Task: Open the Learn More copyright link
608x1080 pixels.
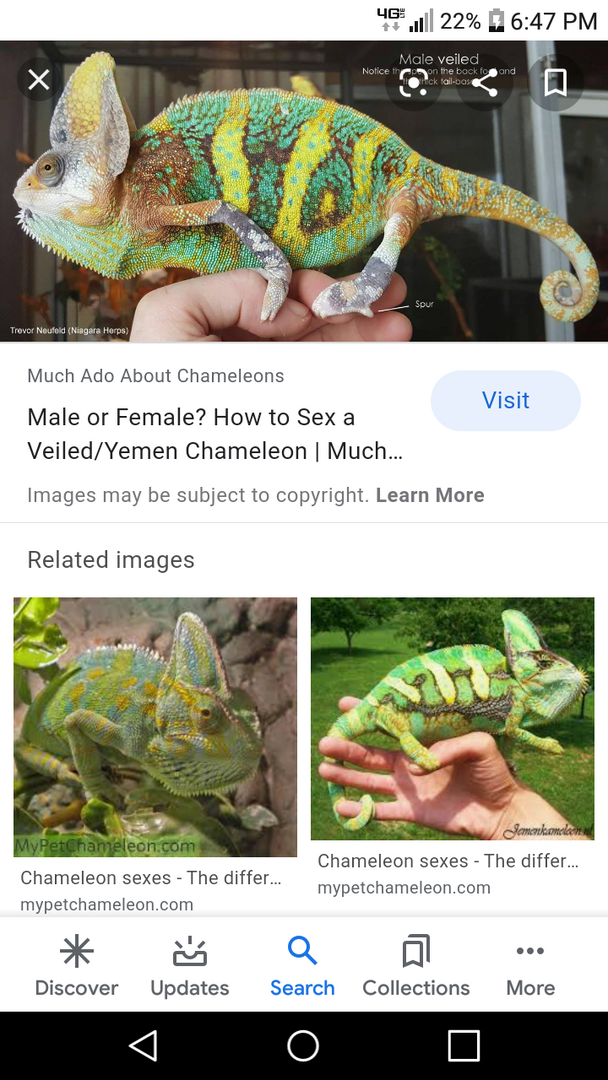Action: click(x=430, y=495)
